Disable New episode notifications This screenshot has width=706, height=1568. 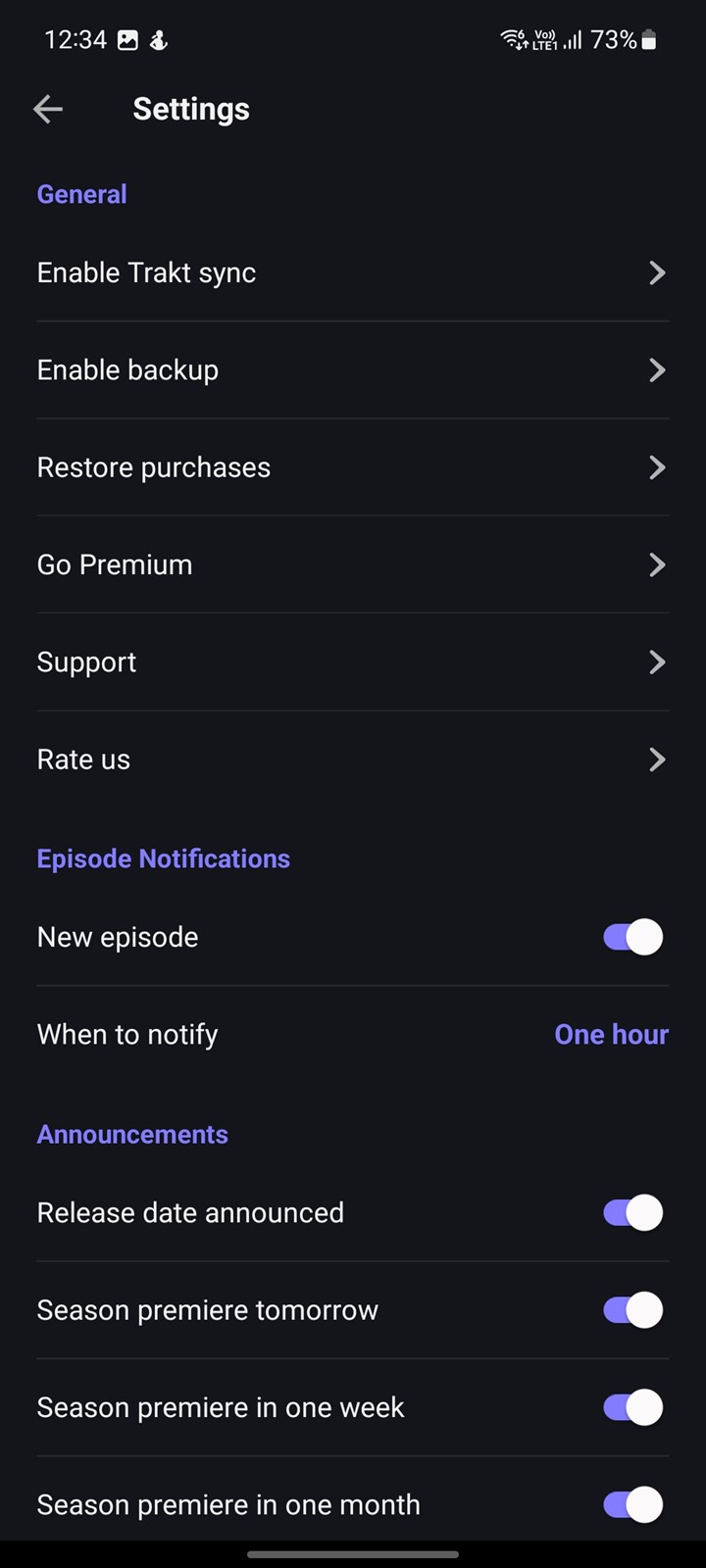pyautogui.click(x=632, y=937)
